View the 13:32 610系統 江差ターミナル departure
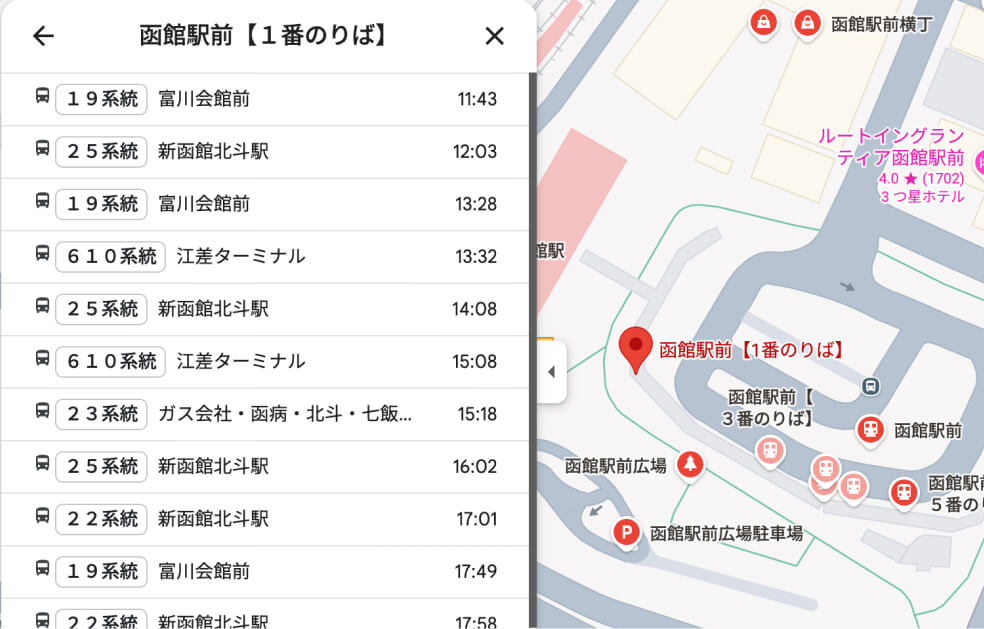 tap(265, 256)
